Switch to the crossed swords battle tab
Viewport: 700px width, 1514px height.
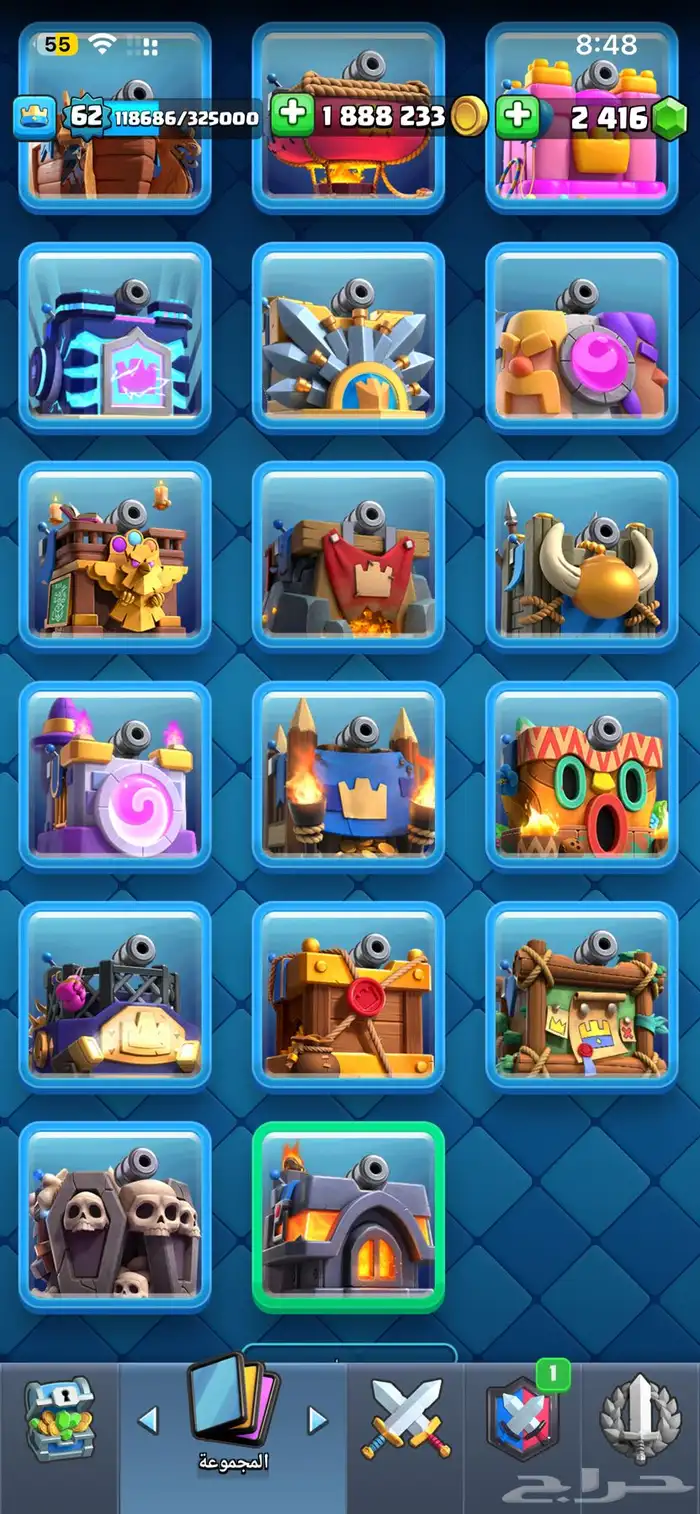(x=405, y=1418)
